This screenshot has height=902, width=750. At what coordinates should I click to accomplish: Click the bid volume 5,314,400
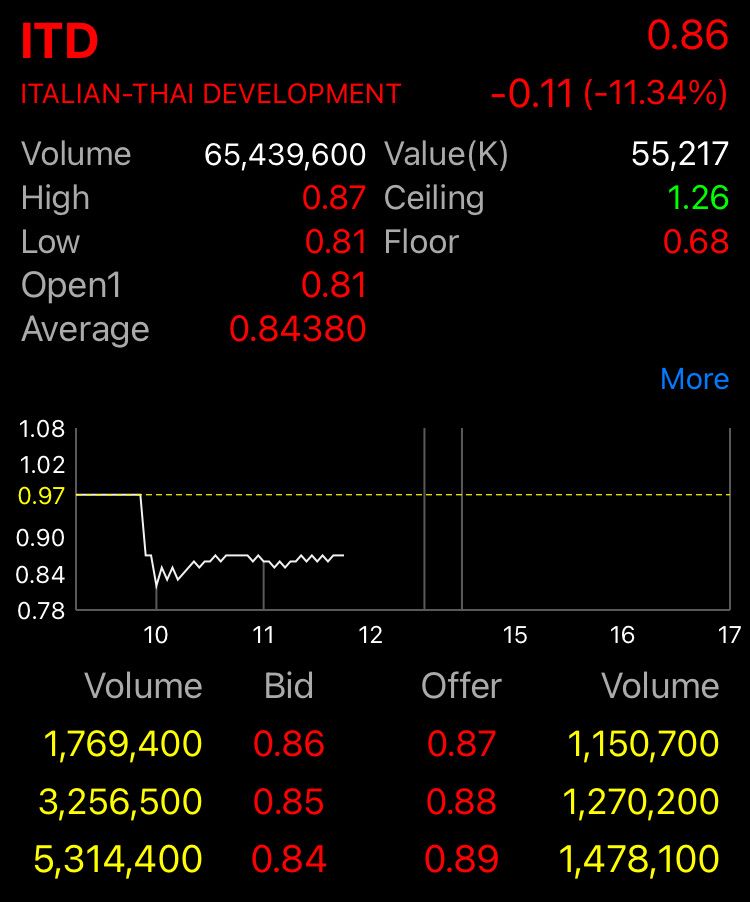point(118,858)
